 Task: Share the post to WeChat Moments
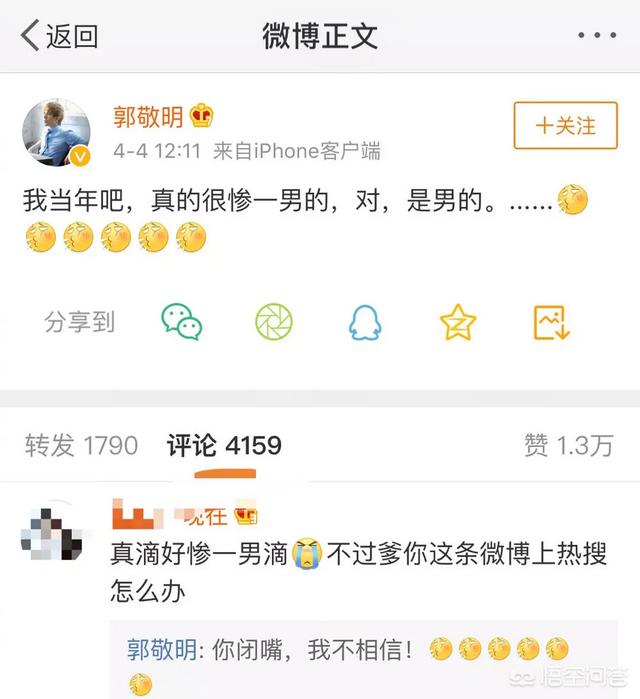tap(274, 321)
